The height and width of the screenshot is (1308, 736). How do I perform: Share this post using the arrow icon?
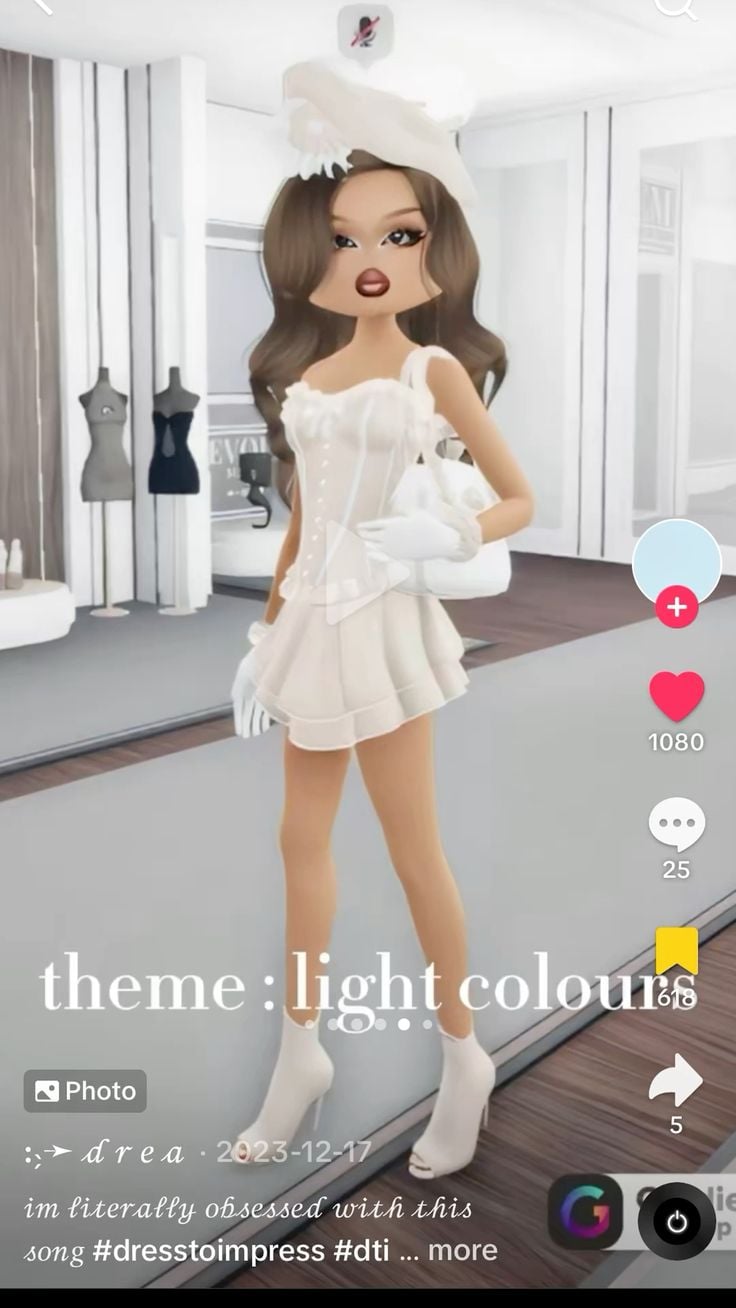click(677, 1081)
